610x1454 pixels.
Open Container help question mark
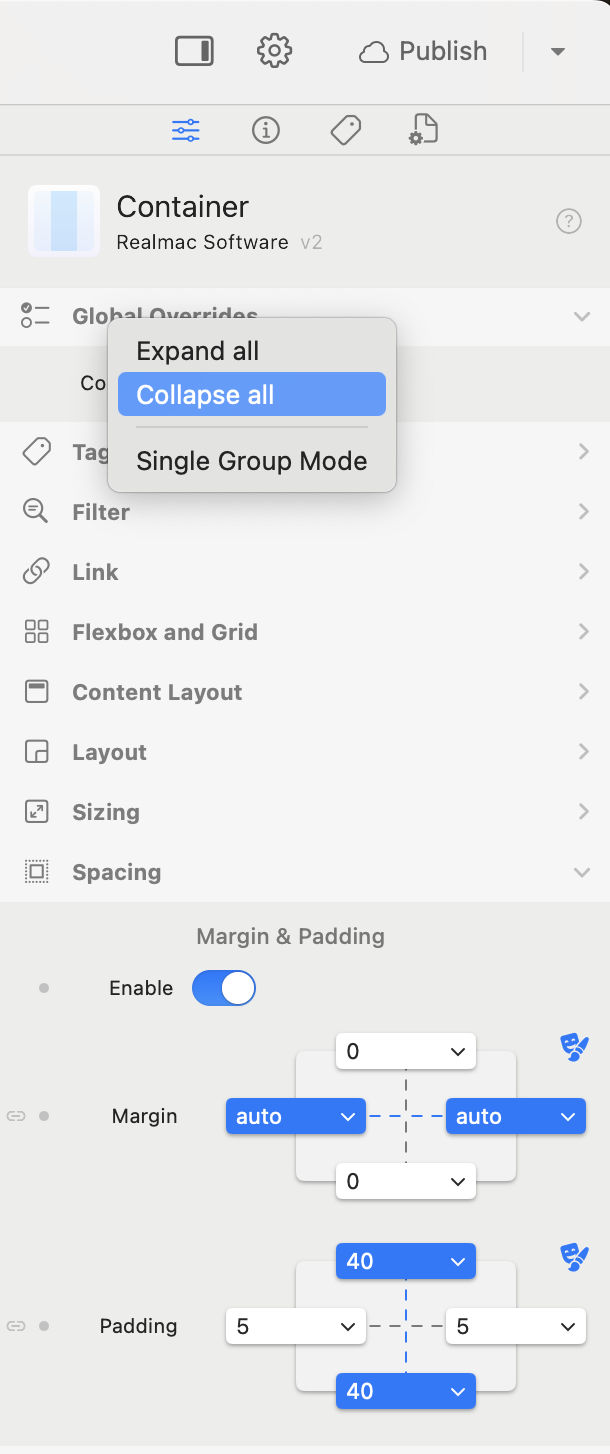568,221
